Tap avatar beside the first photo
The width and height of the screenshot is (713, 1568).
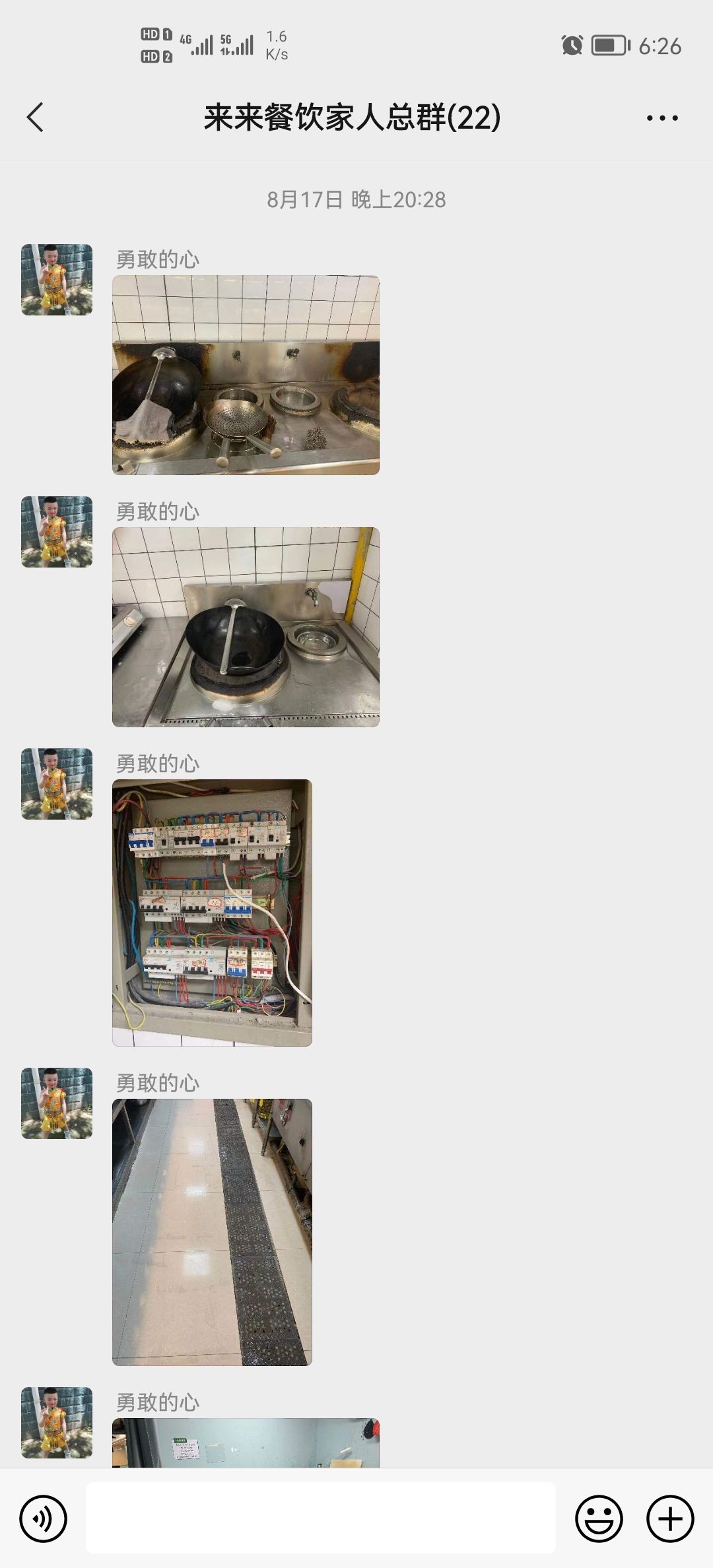click(57, 280)
